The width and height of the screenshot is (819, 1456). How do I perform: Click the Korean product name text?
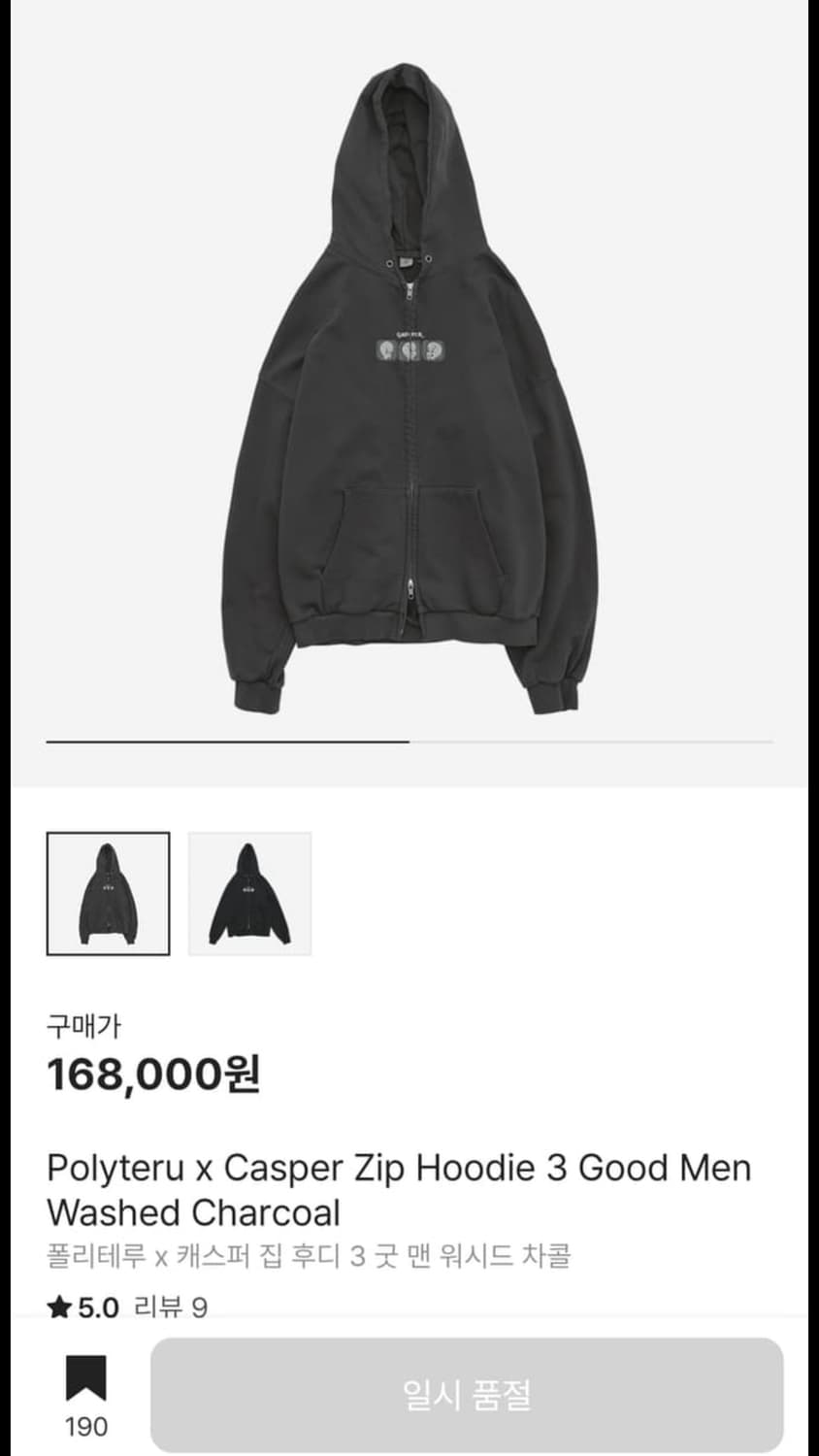(x=311, y=1258)
